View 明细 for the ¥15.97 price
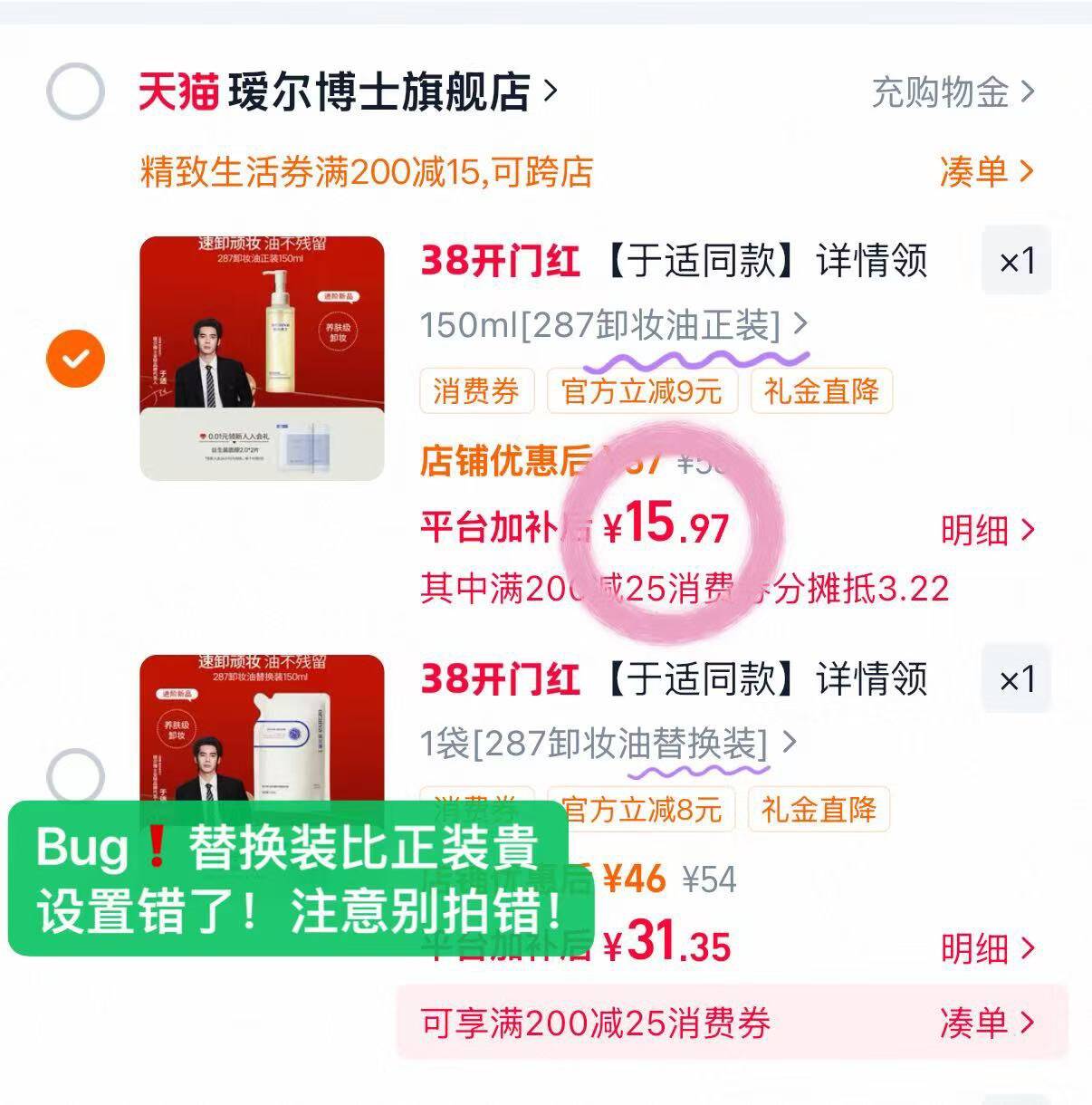This screenshot has width=1092, height=1105. pyautogui.click(x=985, y=531)
